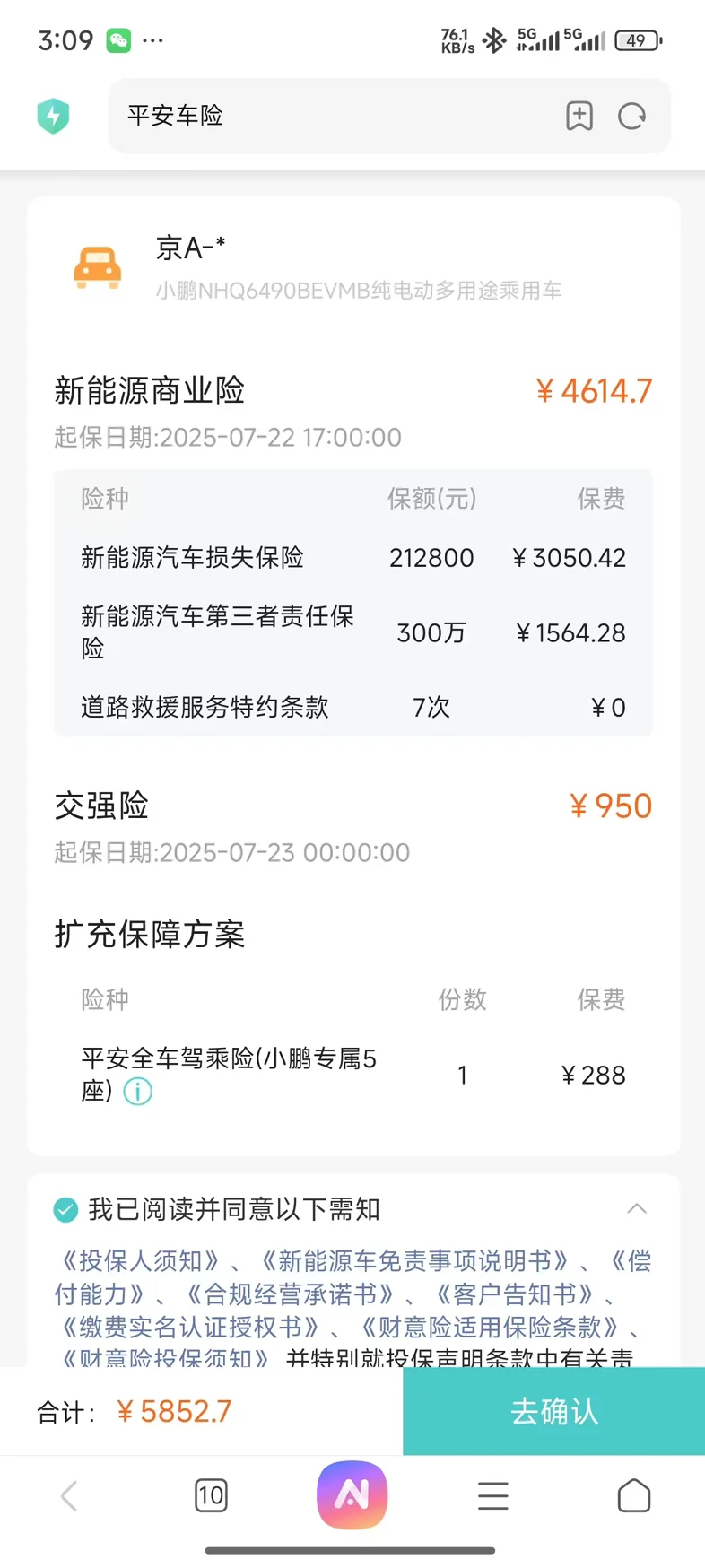Open 《缴费实名认证授权书》 link
This screenshot has height=1568, width=705.
coord(190,1327)
